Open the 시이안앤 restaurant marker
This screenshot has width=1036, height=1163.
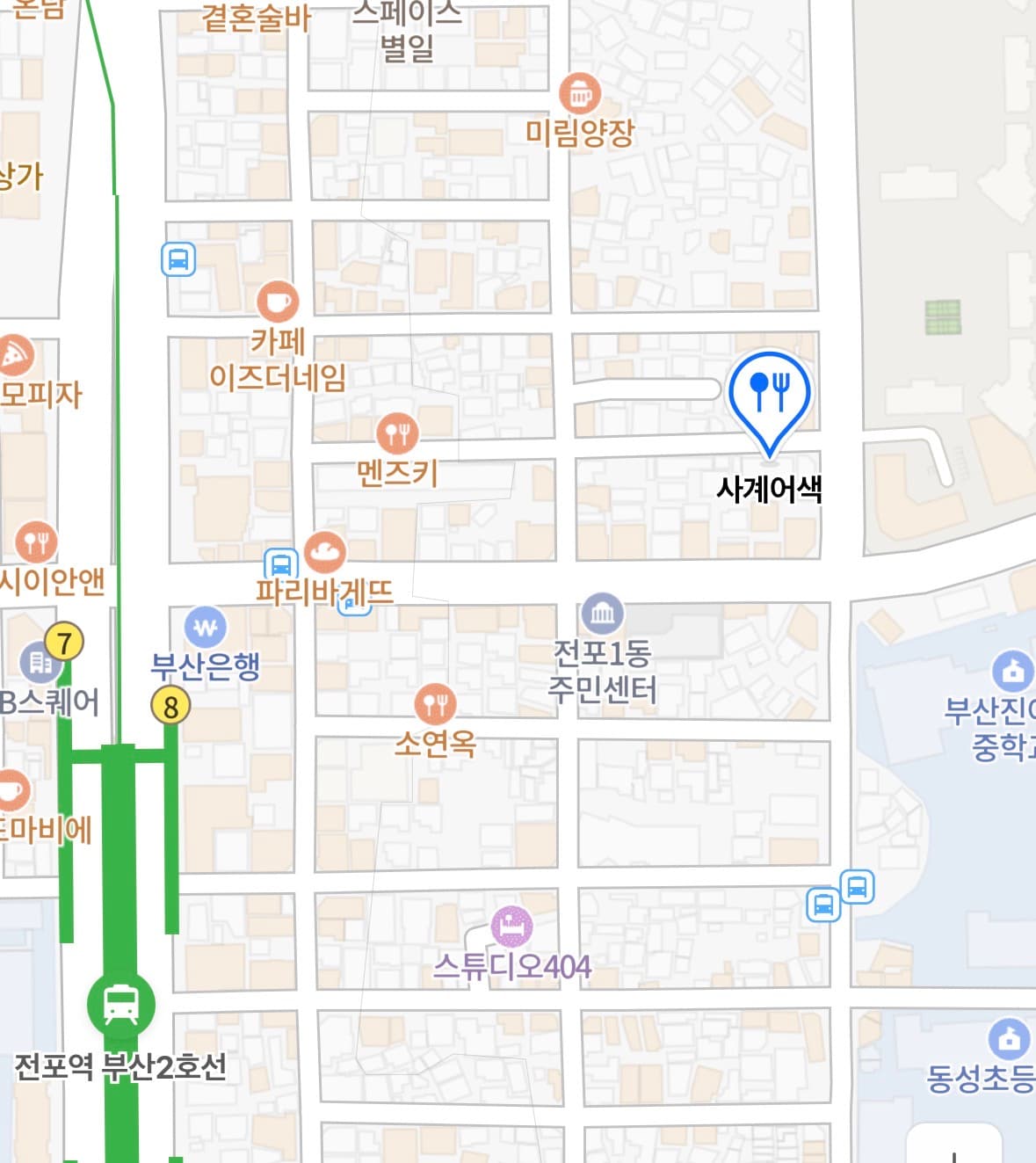(x=35, y=539)
